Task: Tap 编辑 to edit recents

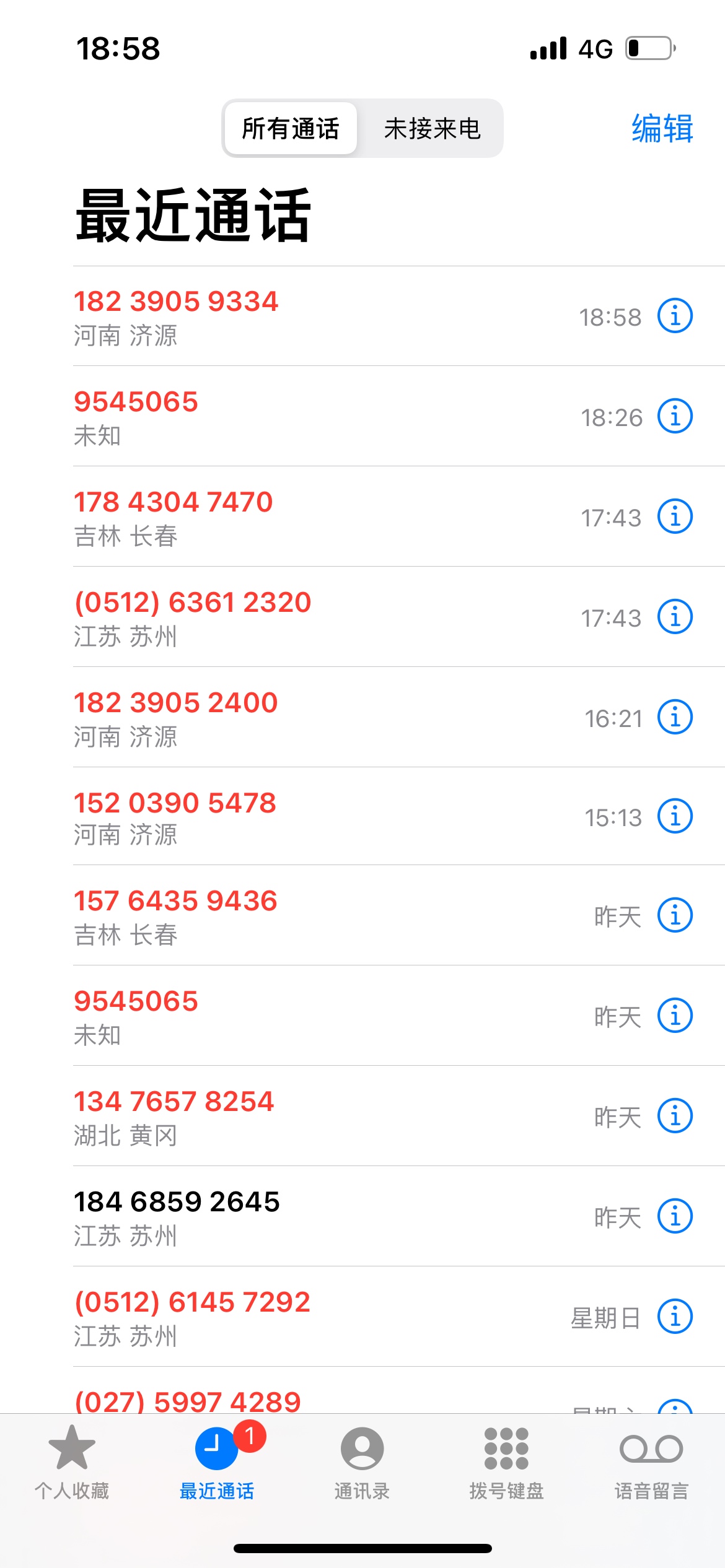Action: [x=662, y=129]
